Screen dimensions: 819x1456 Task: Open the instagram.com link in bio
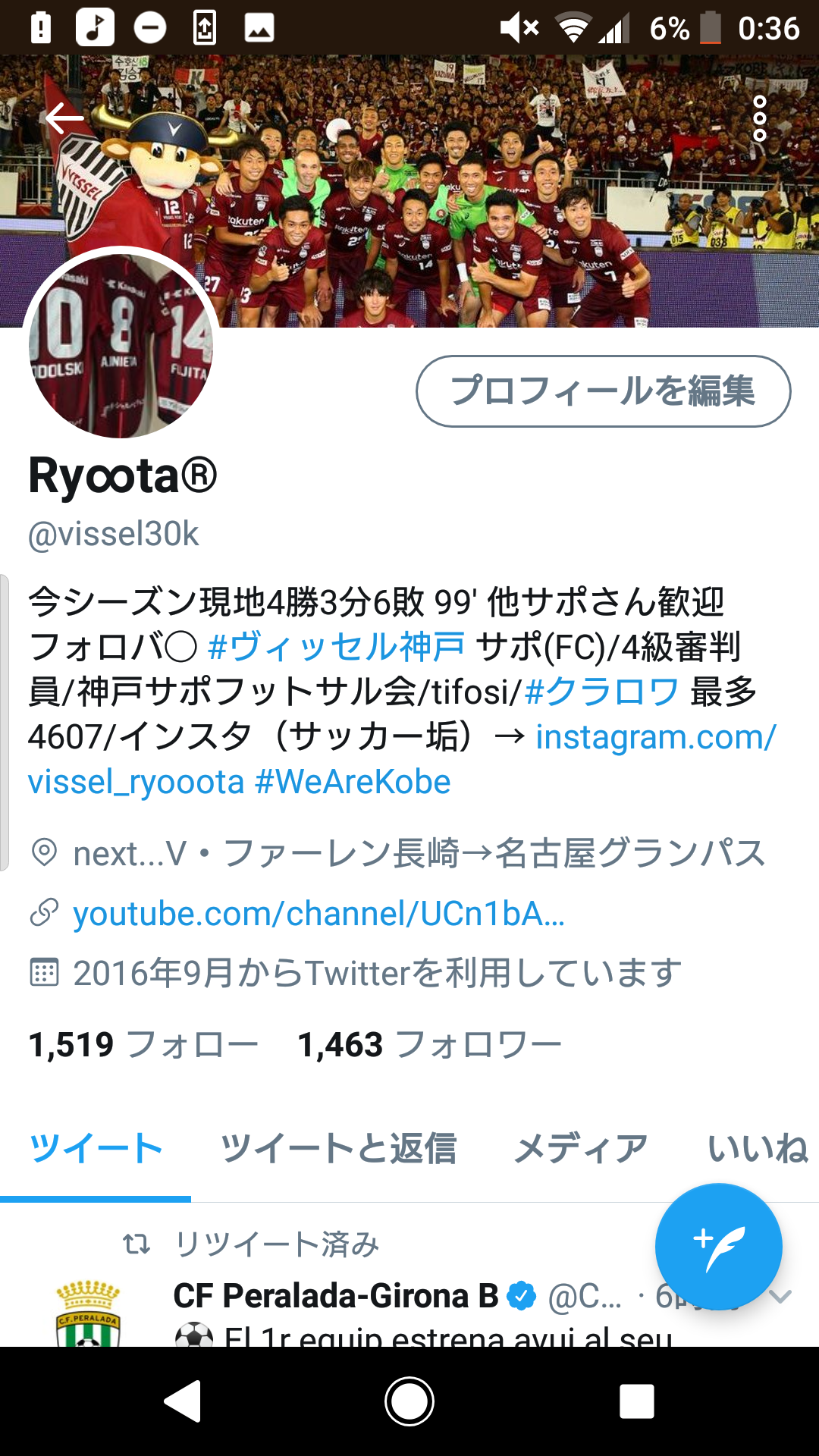tap(655, 737)
